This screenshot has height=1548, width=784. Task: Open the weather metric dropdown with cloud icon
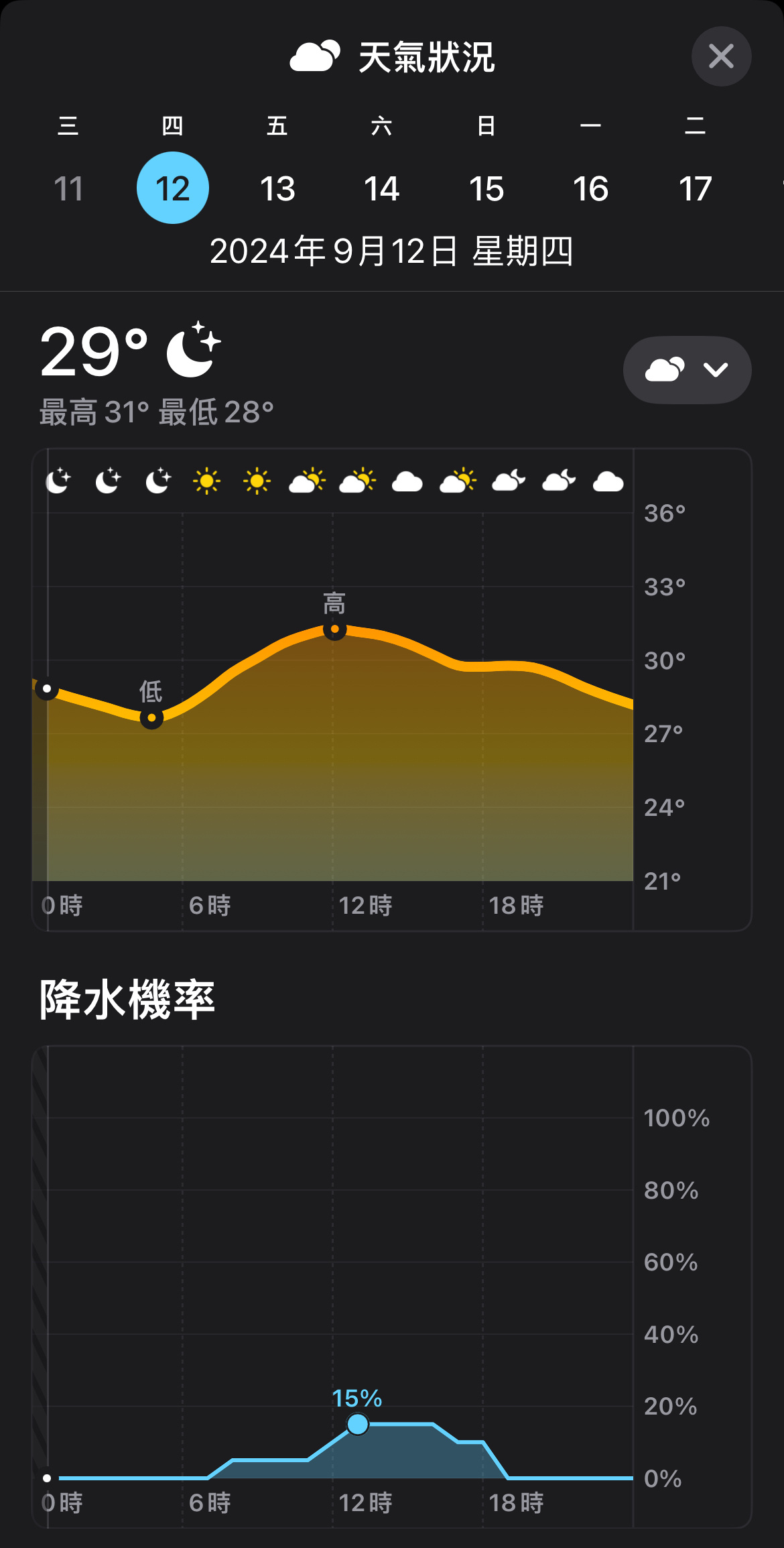[x=687, y=370]
